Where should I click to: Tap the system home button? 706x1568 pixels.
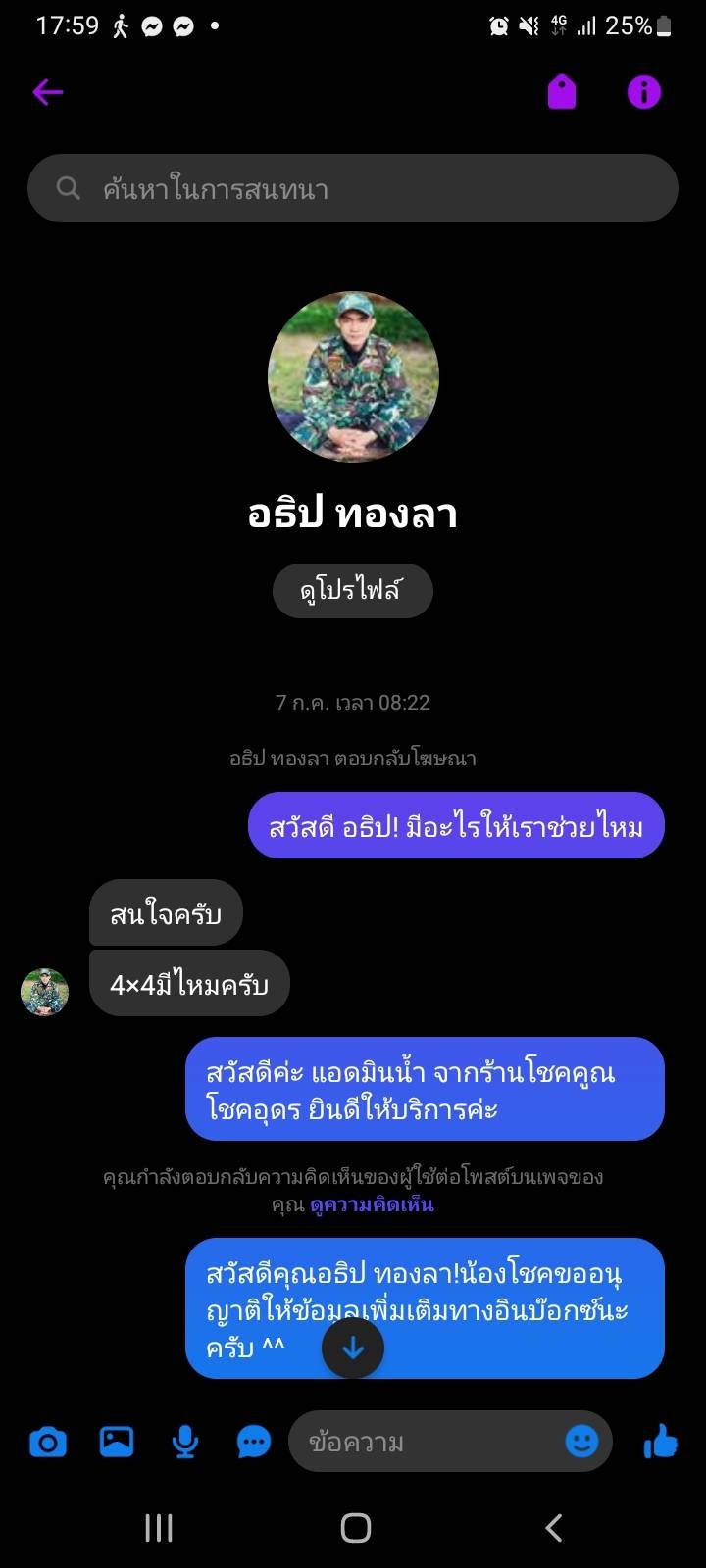[x=355, y=1527]
